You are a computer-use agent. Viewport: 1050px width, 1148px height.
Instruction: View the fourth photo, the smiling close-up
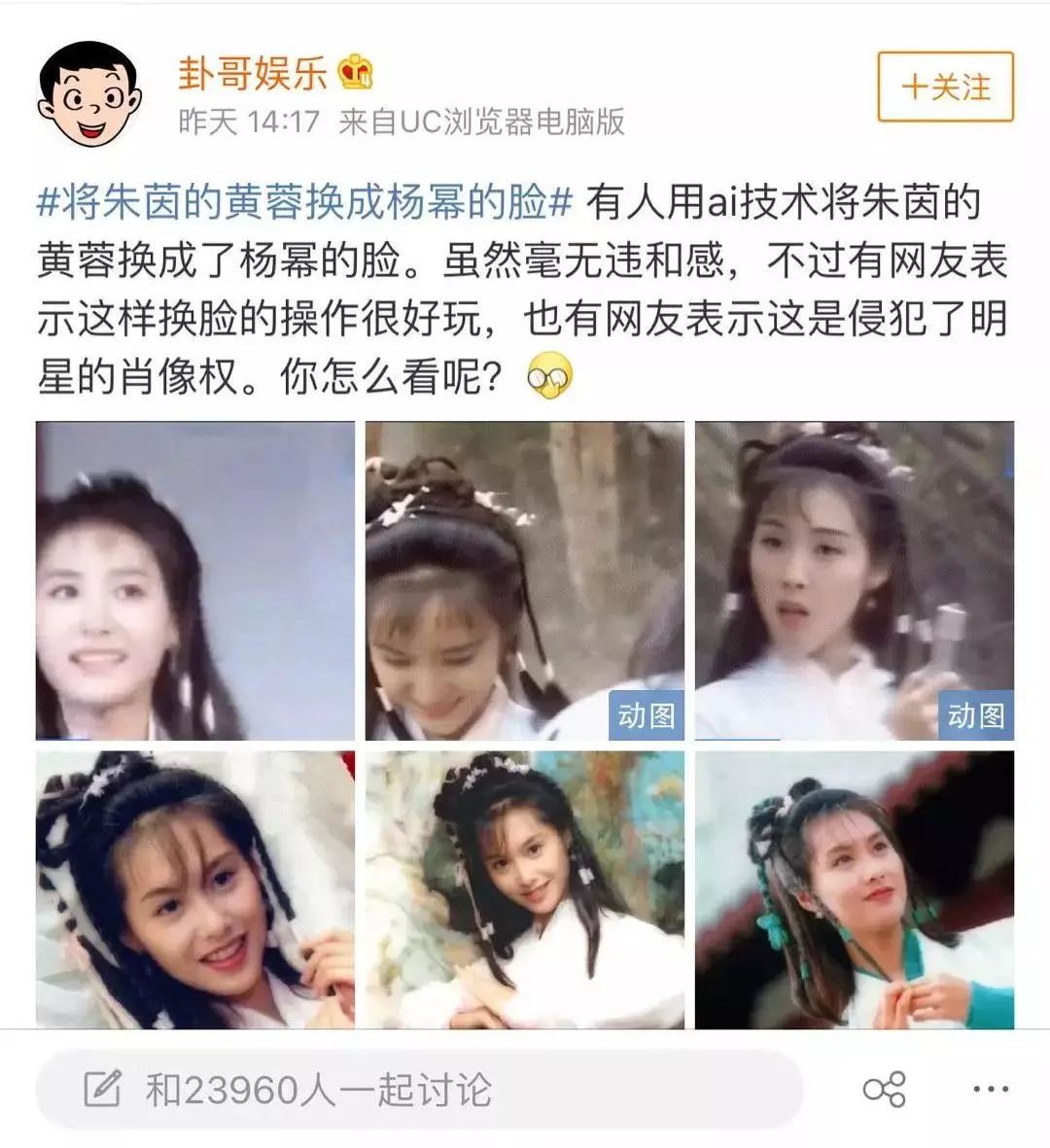click(195, 889)
